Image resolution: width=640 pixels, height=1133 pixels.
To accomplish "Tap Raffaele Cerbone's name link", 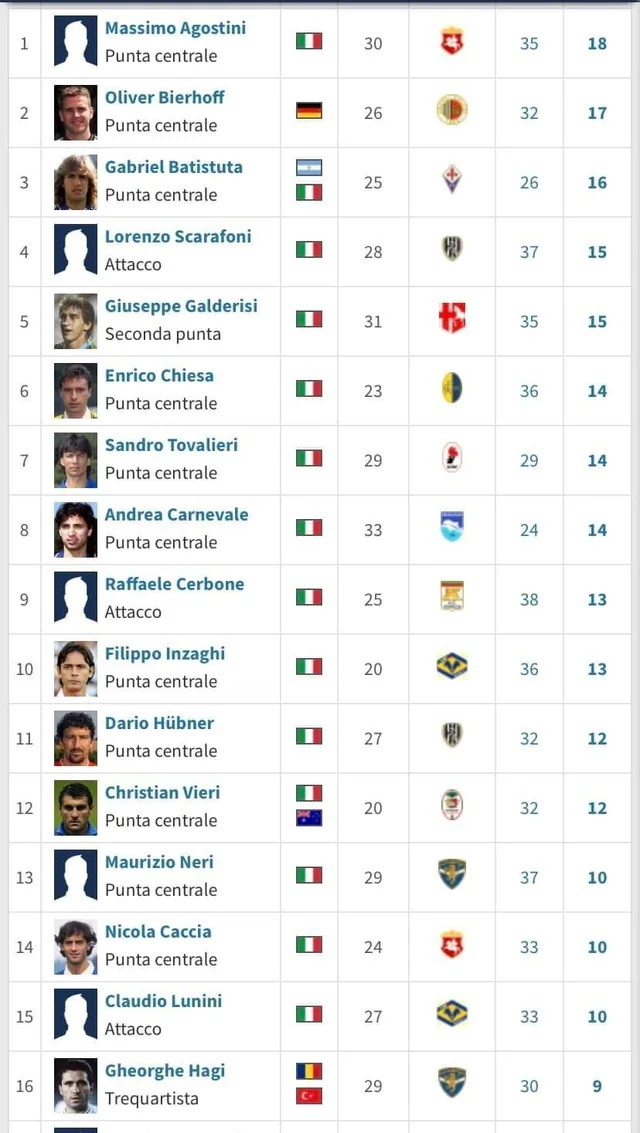I will (175, 584).
